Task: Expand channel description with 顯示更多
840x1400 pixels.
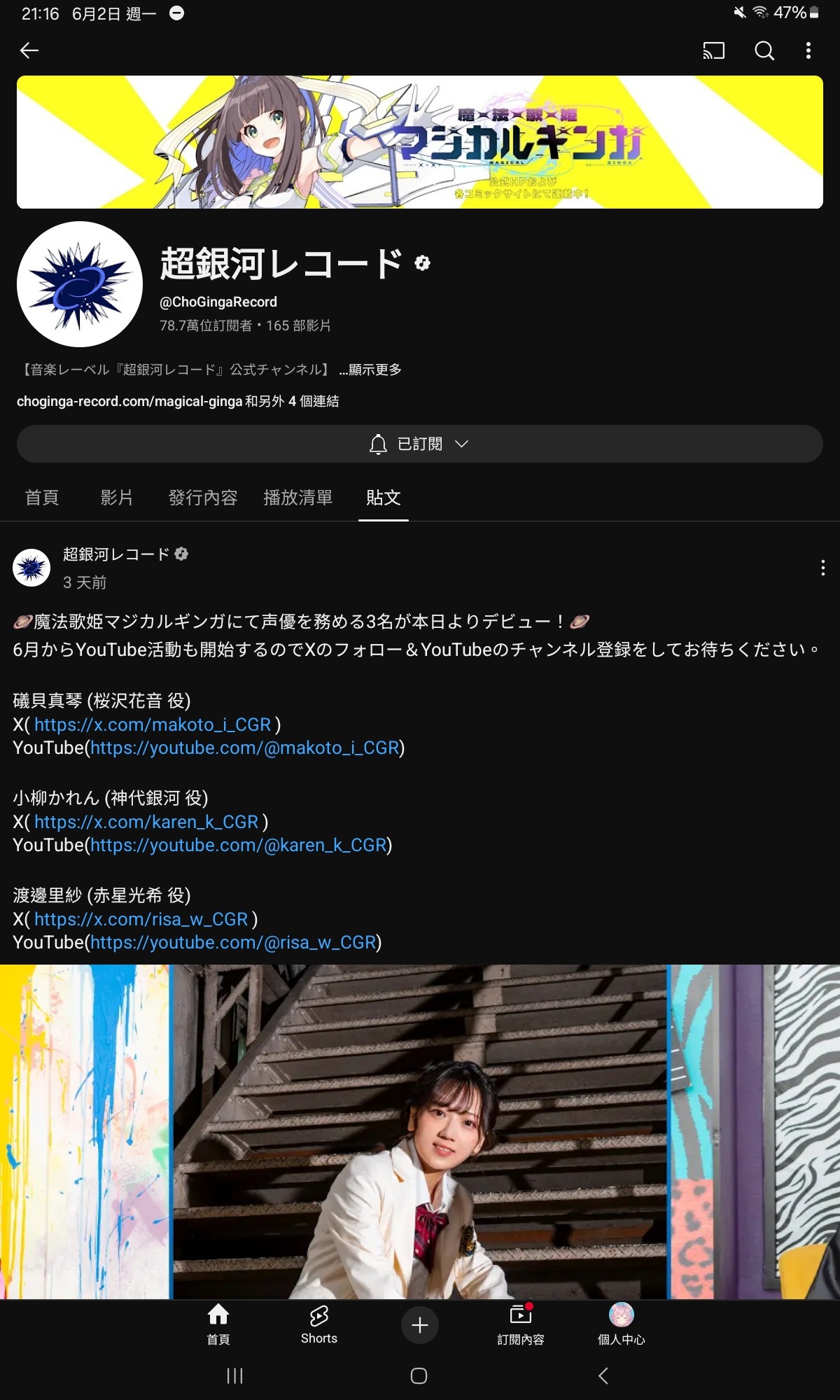Action: (x=370, y=370)
